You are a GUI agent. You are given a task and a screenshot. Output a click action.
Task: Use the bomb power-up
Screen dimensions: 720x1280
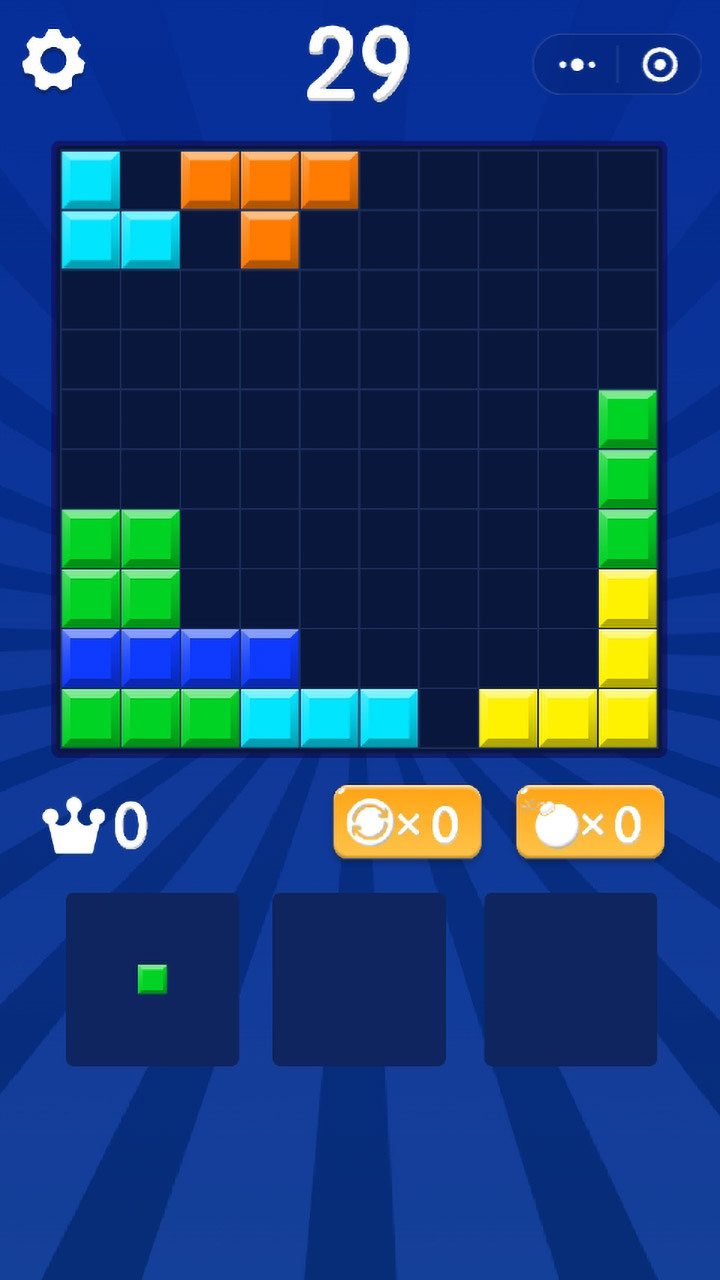590,823
